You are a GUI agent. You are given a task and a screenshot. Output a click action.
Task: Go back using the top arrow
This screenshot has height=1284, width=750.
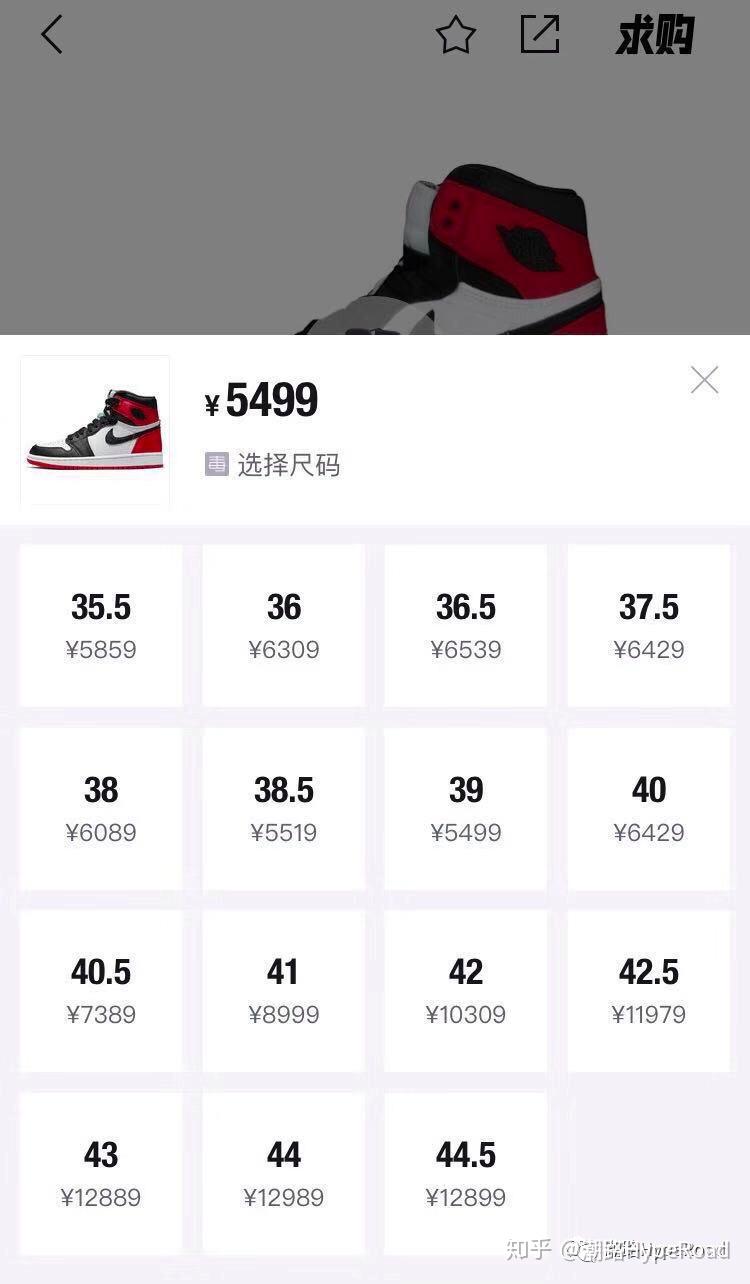click(52, 36)
